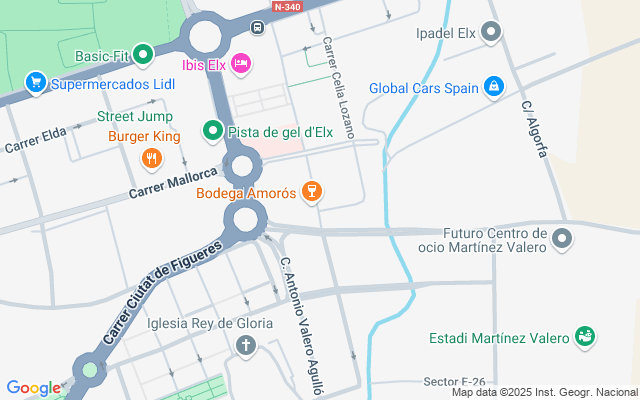Image resolution: width=640 pixels, height=400 pixels.
Task: Select the Futuro Centro de ocio Martínez Valero marker
Action: click(562, 239)
